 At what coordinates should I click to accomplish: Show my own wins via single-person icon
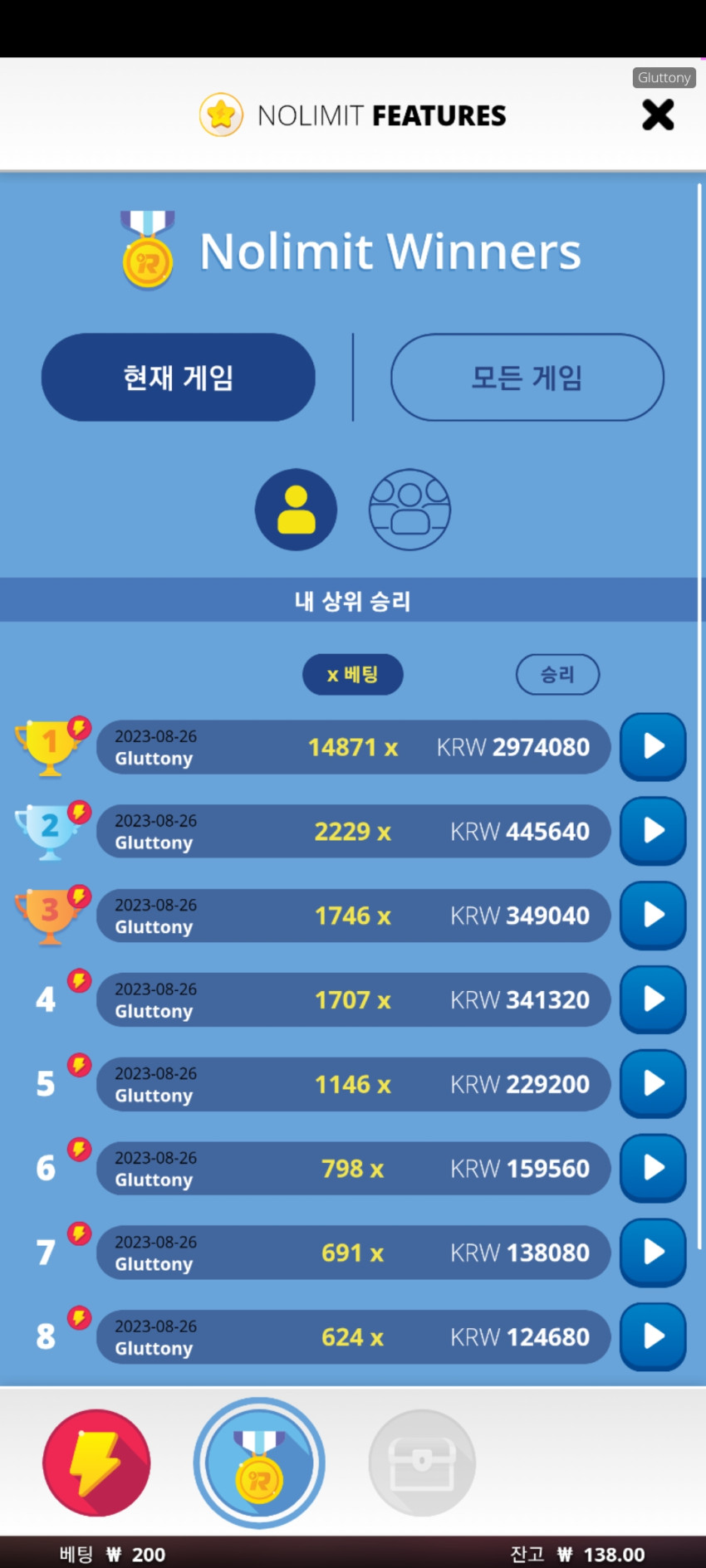(x=296, y=510)
